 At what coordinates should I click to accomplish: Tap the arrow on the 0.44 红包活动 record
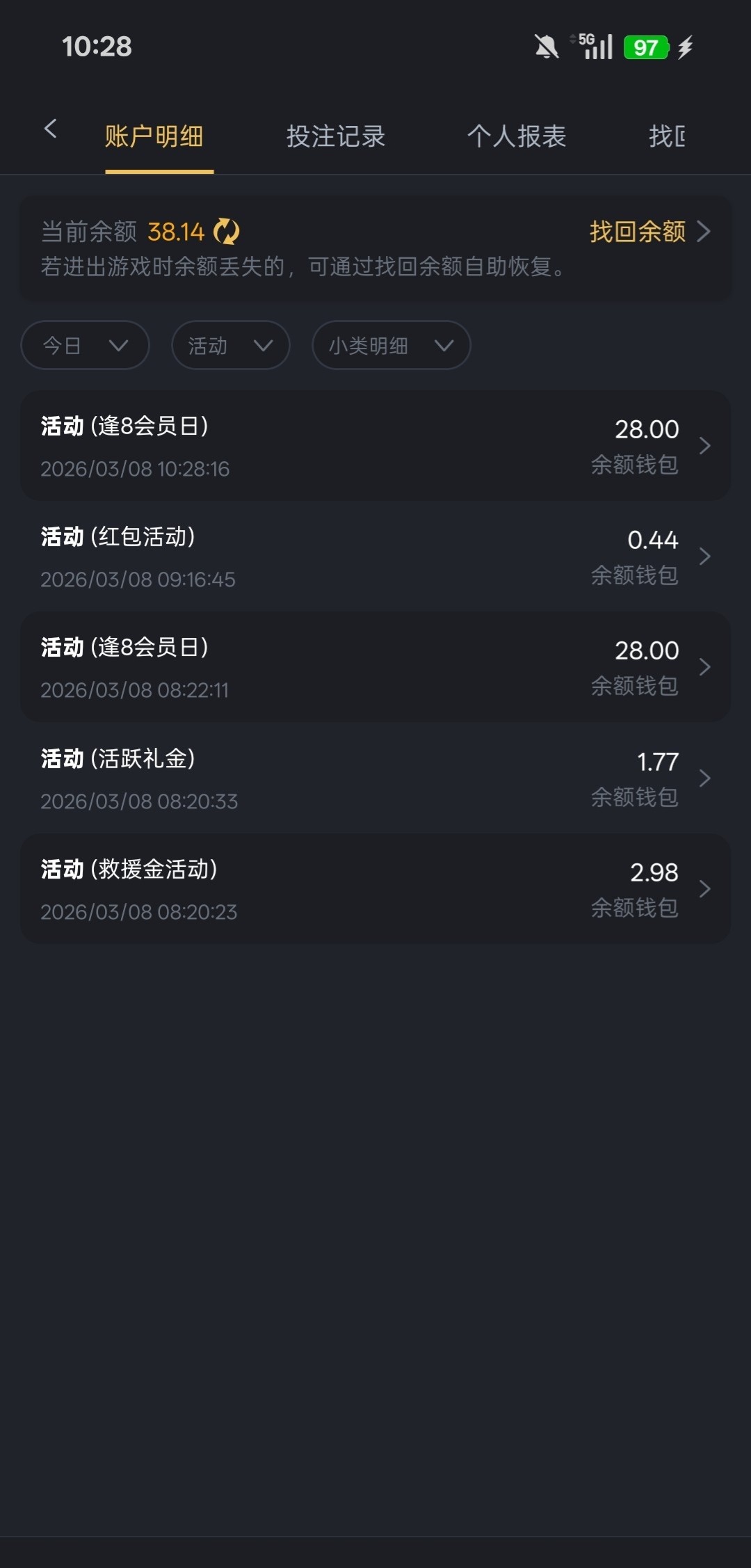point(705,557)
